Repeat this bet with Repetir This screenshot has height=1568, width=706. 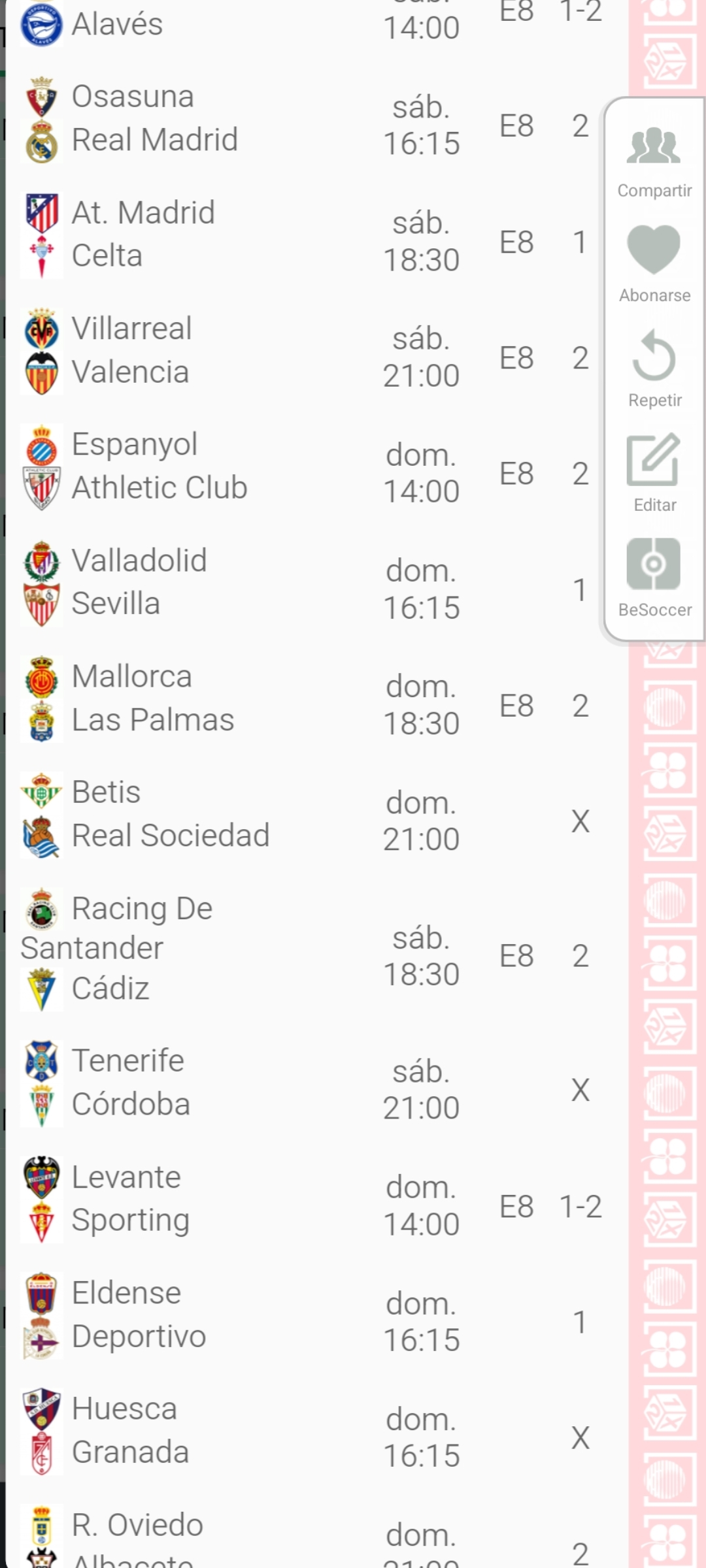[x=654, y=368]
